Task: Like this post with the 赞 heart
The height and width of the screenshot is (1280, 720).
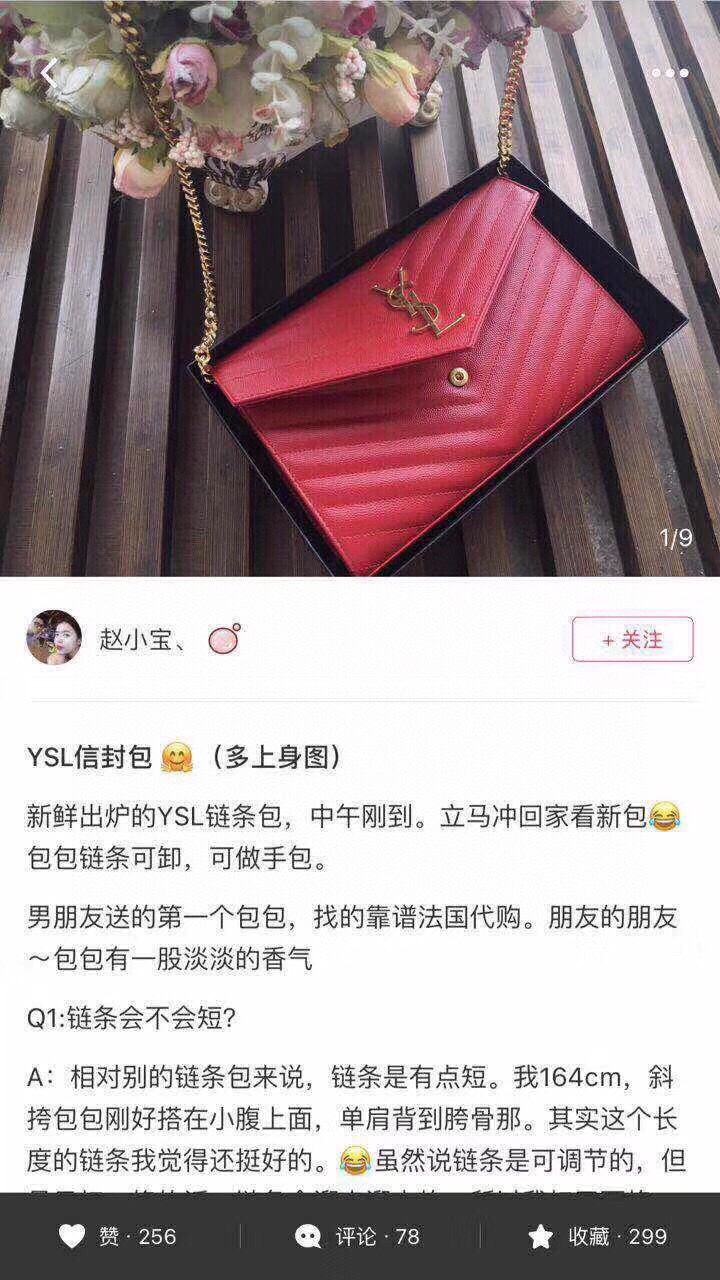Action: point(117,1237)
